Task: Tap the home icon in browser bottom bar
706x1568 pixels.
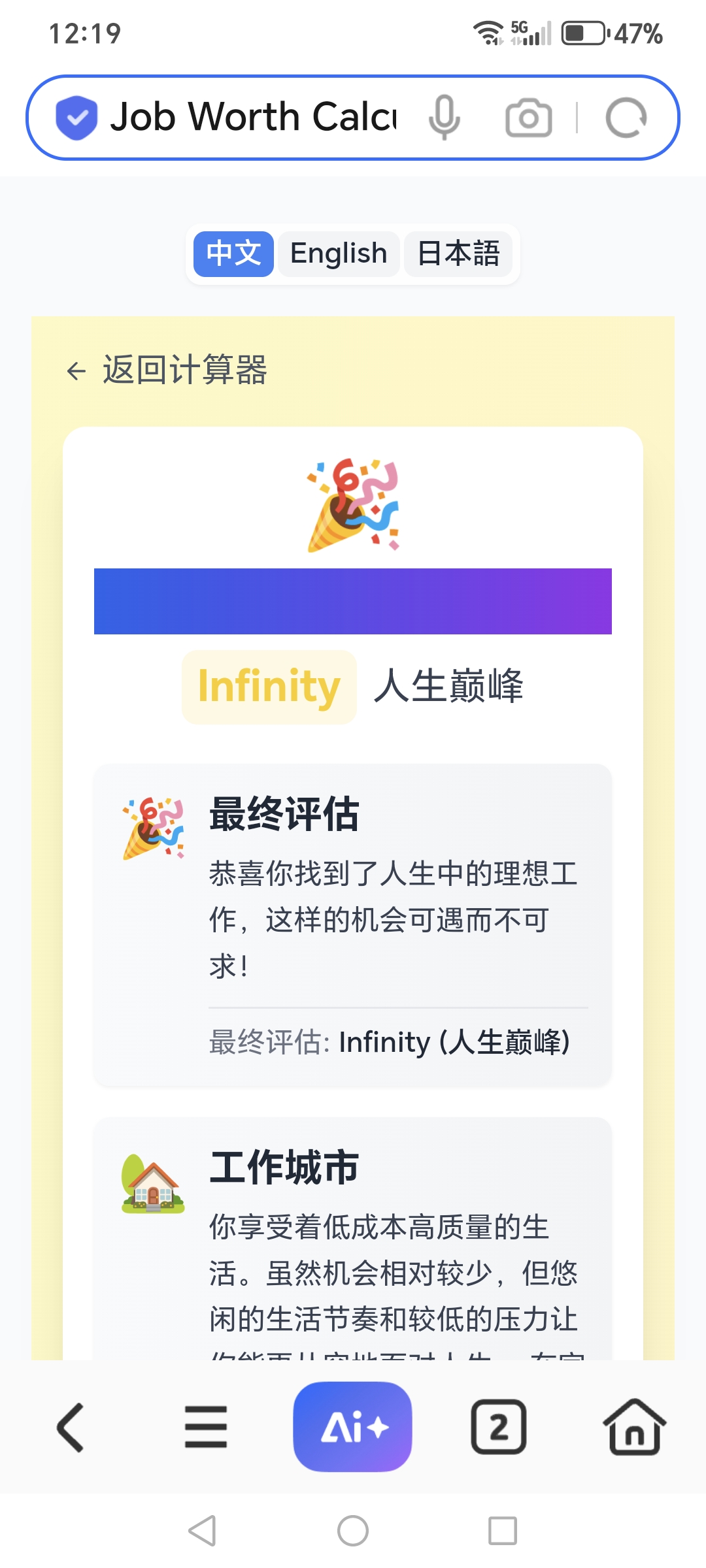Action: point(633,1428)
